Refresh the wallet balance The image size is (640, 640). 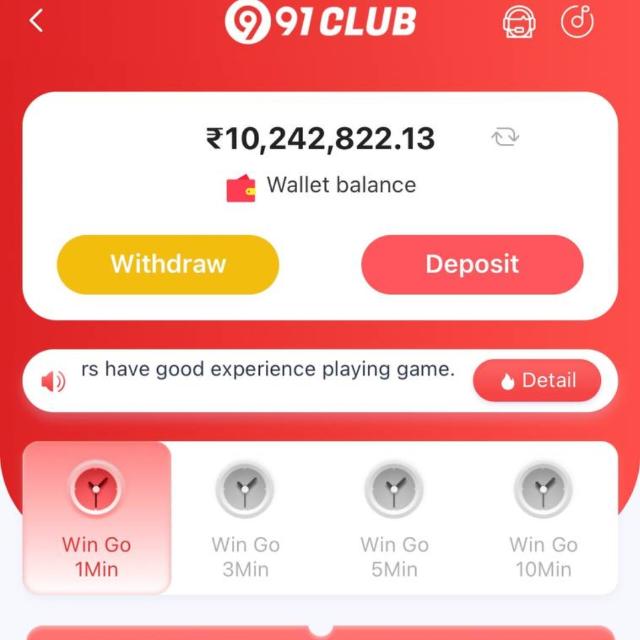point(505,138)
